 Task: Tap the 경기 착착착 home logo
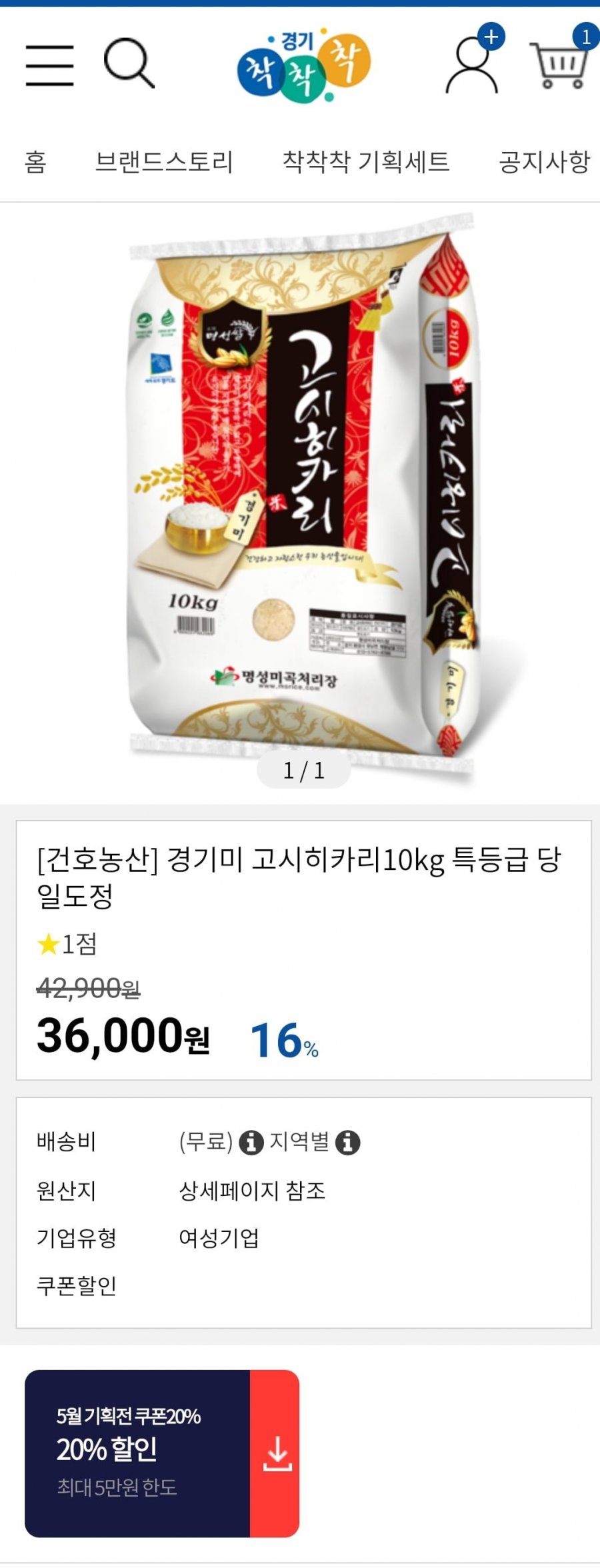tap(303, 65)
